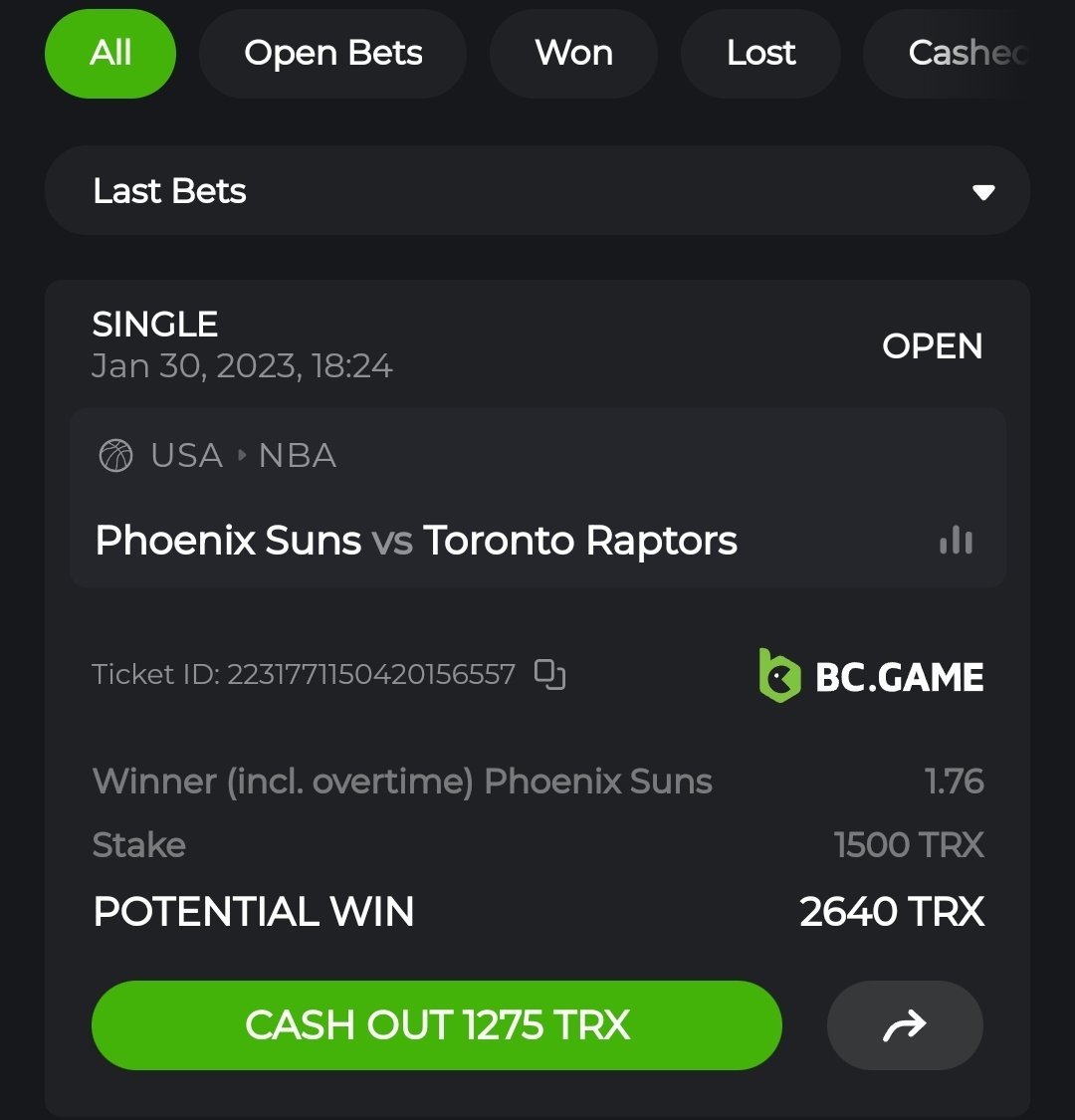Filter by Lost bets
The height and width of the screenshot is (1120, 1075).
tap(760, 54)
